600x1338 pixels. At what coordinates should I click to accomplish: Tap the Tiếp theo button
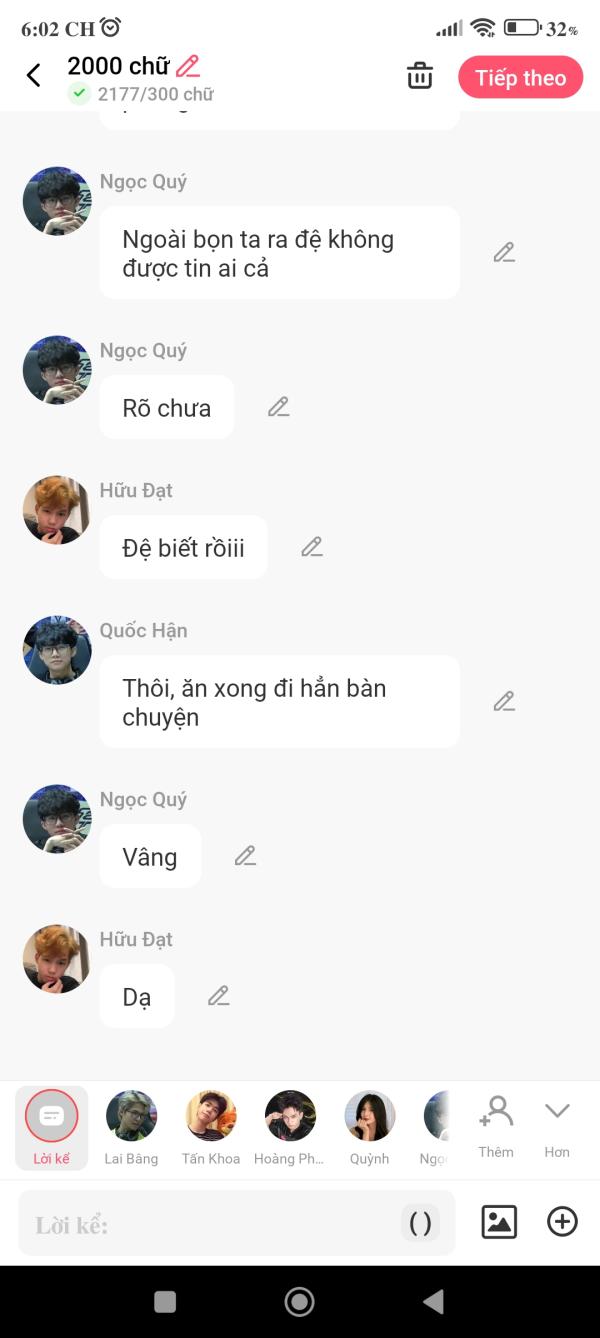click(x=521, y=78)
